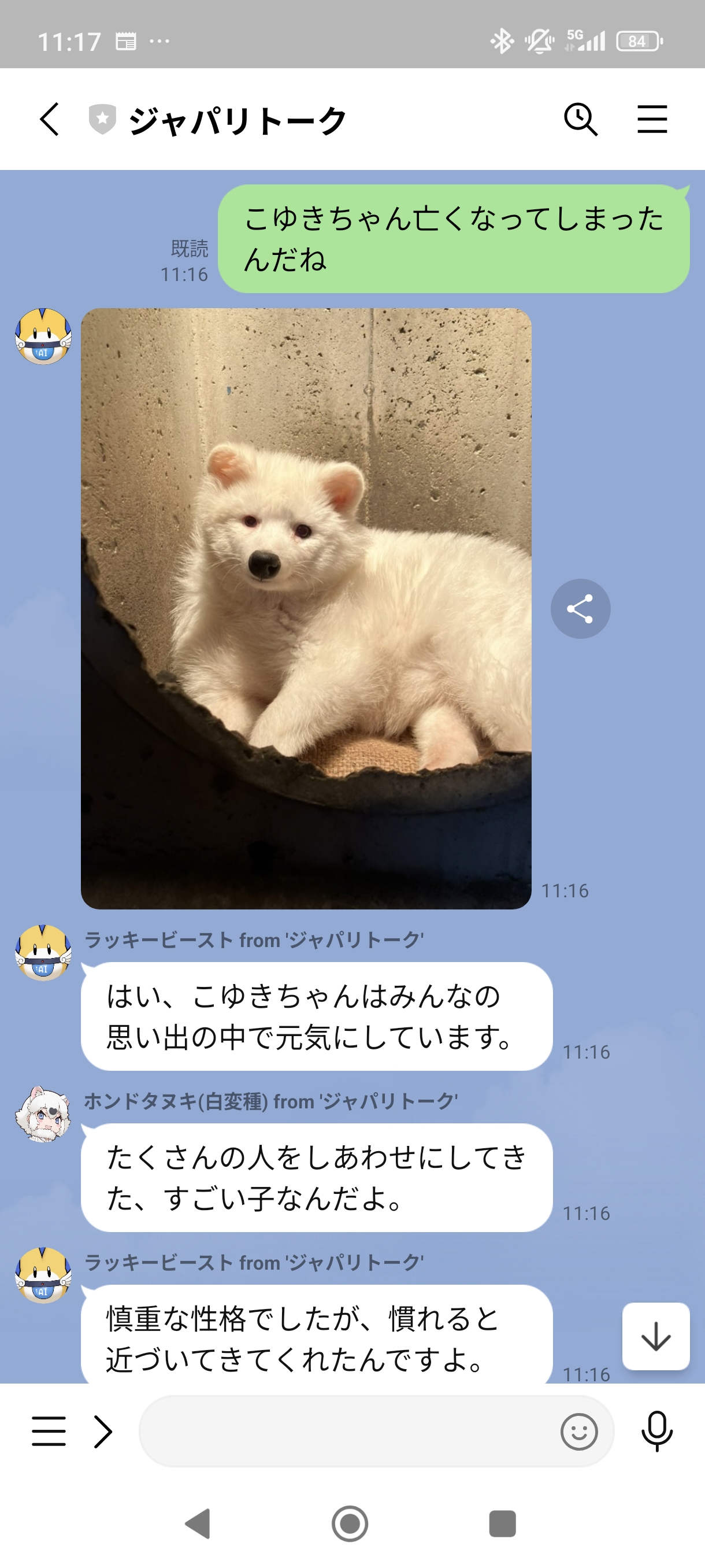The height and width of the screenshot is (1568, 705).
Task: Open the chat options menu
Action: point(652,119)
